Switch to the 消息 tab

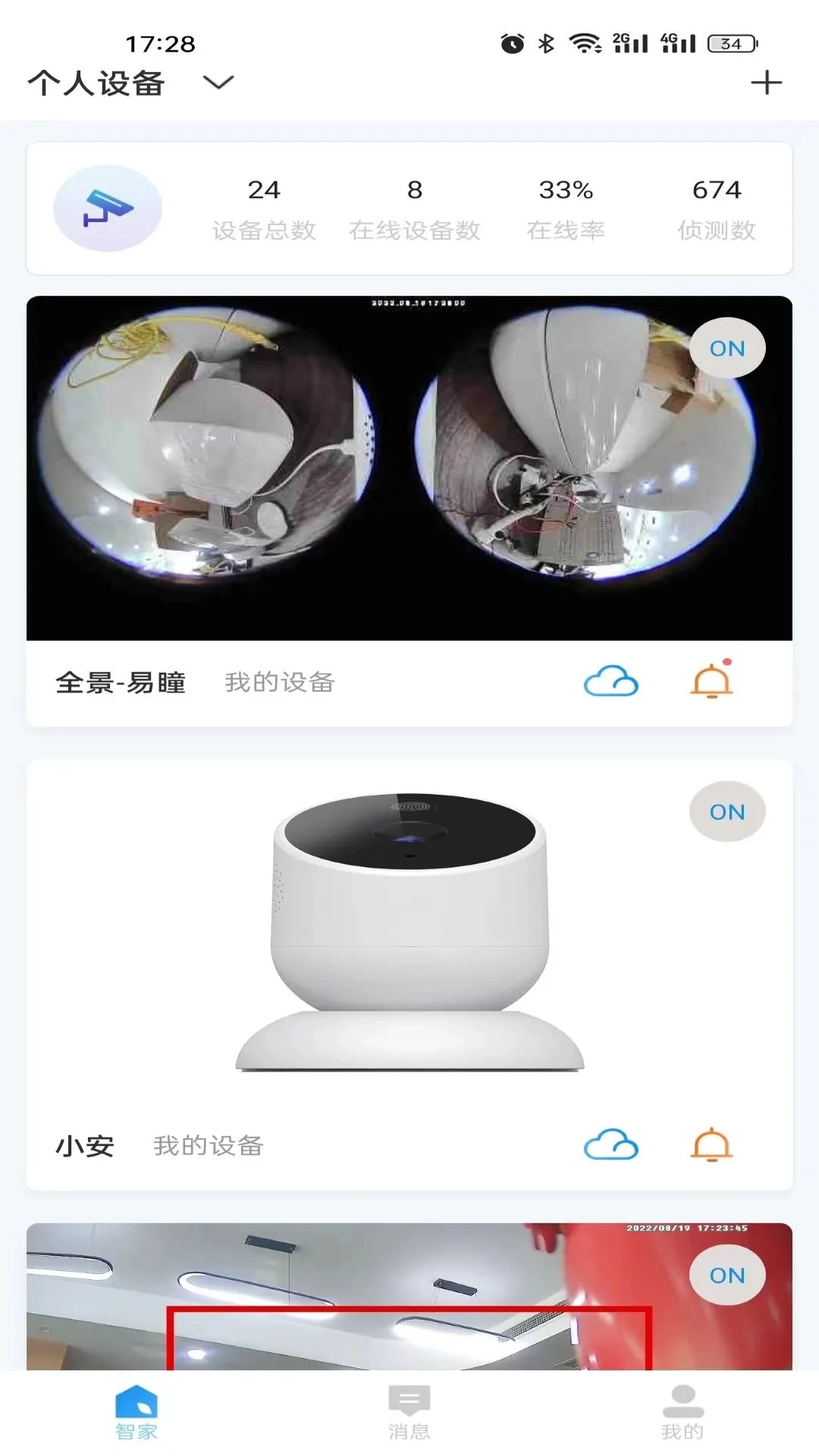click(409, 1412)
